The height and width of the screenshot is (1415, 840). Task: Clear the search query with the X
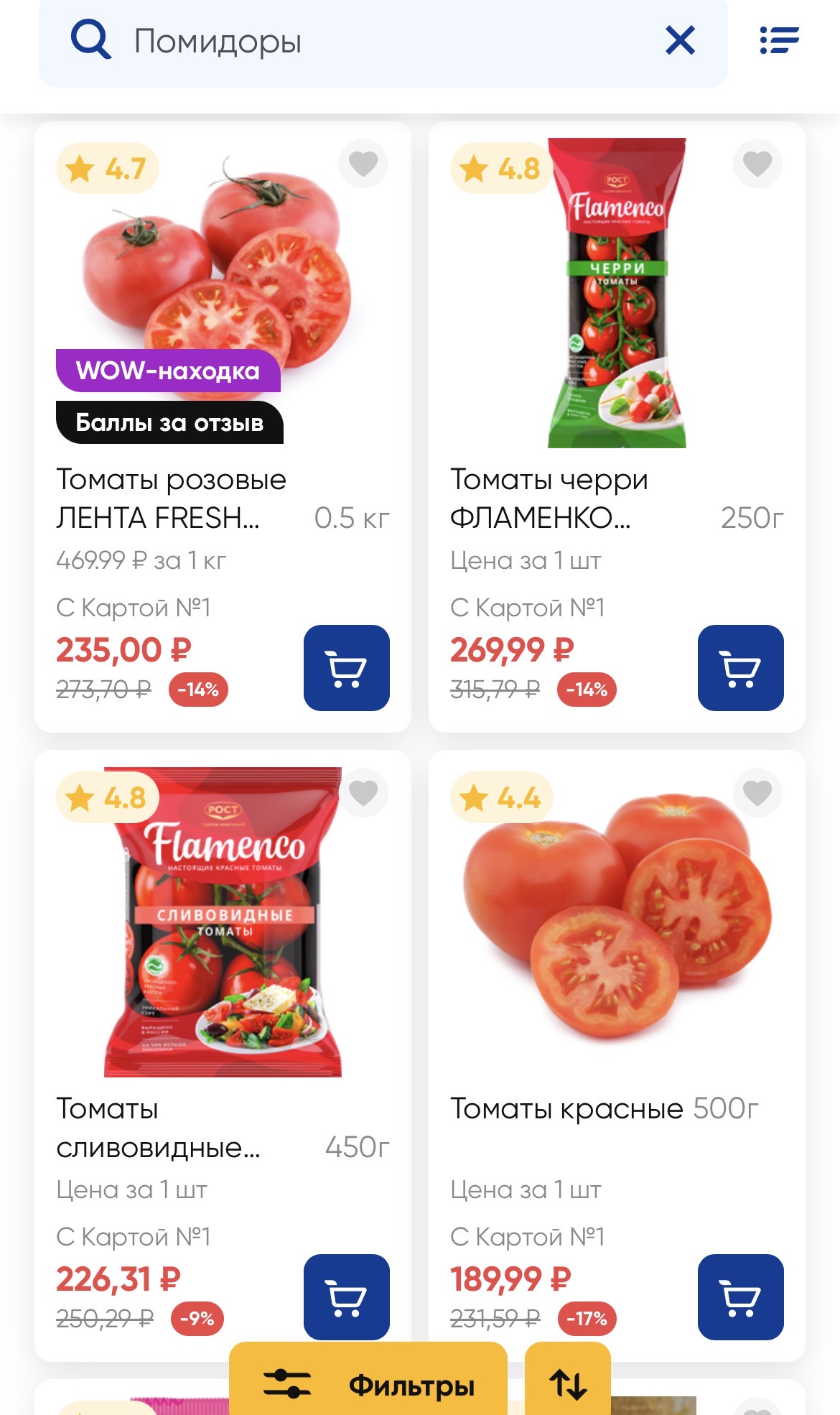pyautogui.click(x=680, y=40)
